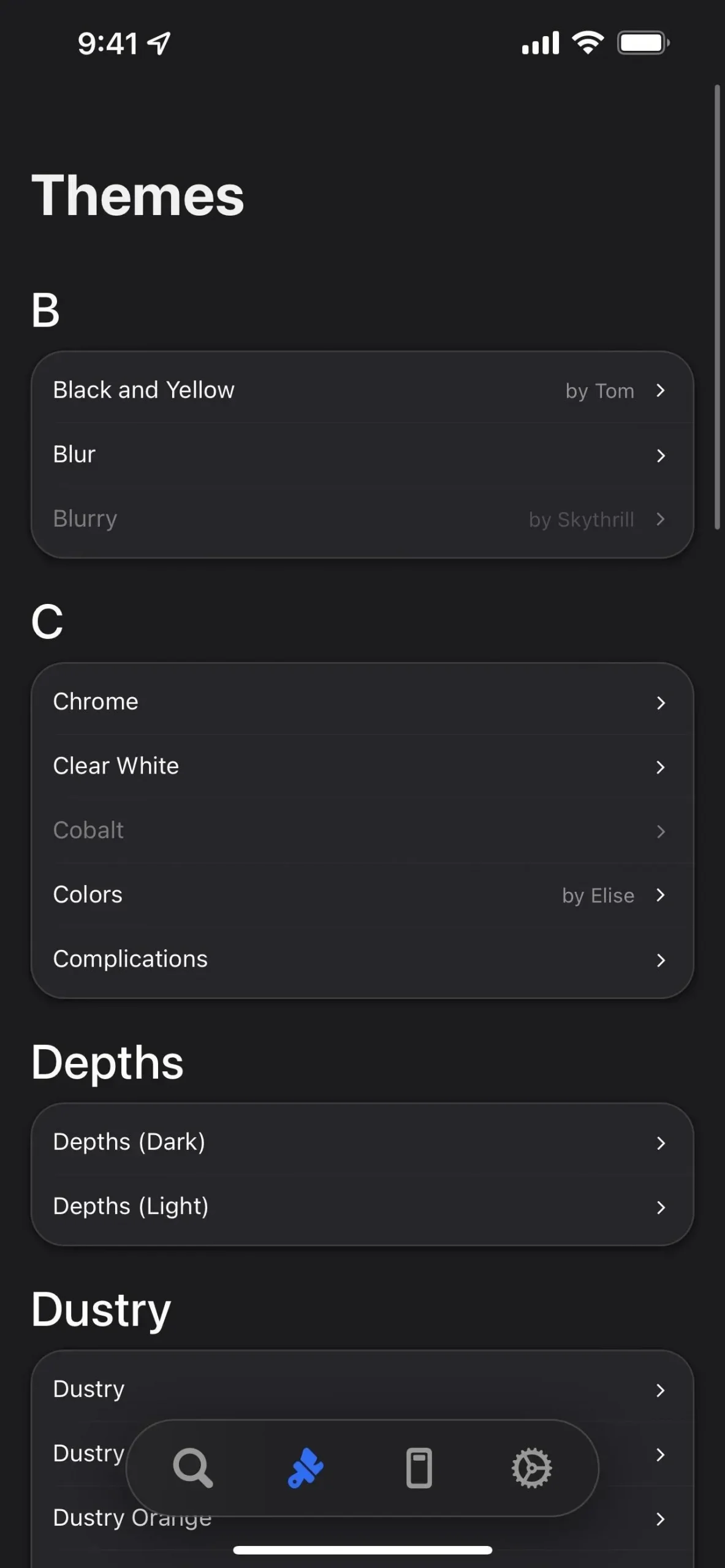Open the Complications theme
The height and width of the screenshot is (1568, 725).
[362, 959]
